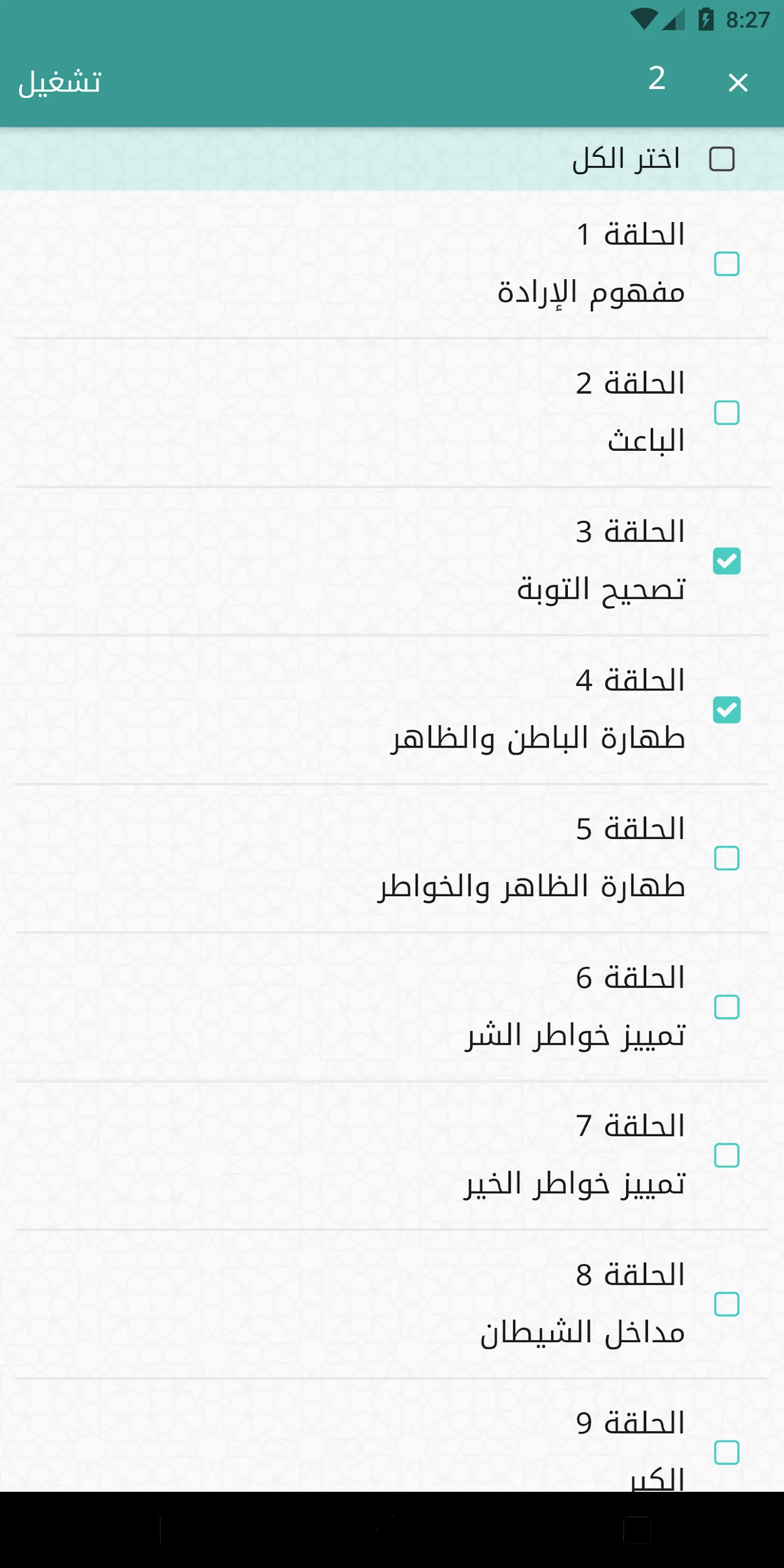Check episode 9 الكبر
Image resolution: width=784 pixels, height=1568 pixels.
726,1453
